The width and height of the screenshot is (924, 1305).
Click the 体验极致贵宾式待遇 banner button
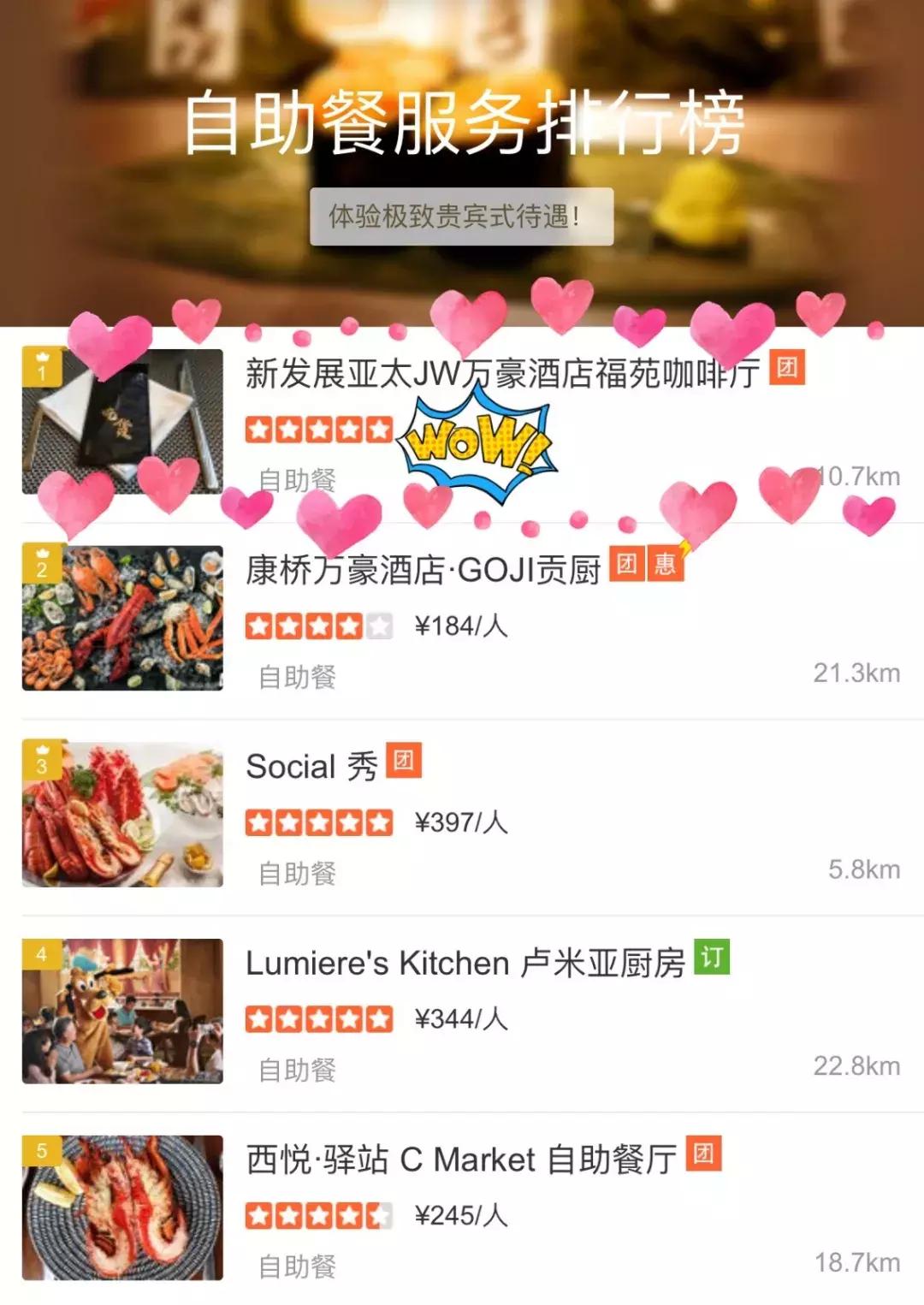462,217
